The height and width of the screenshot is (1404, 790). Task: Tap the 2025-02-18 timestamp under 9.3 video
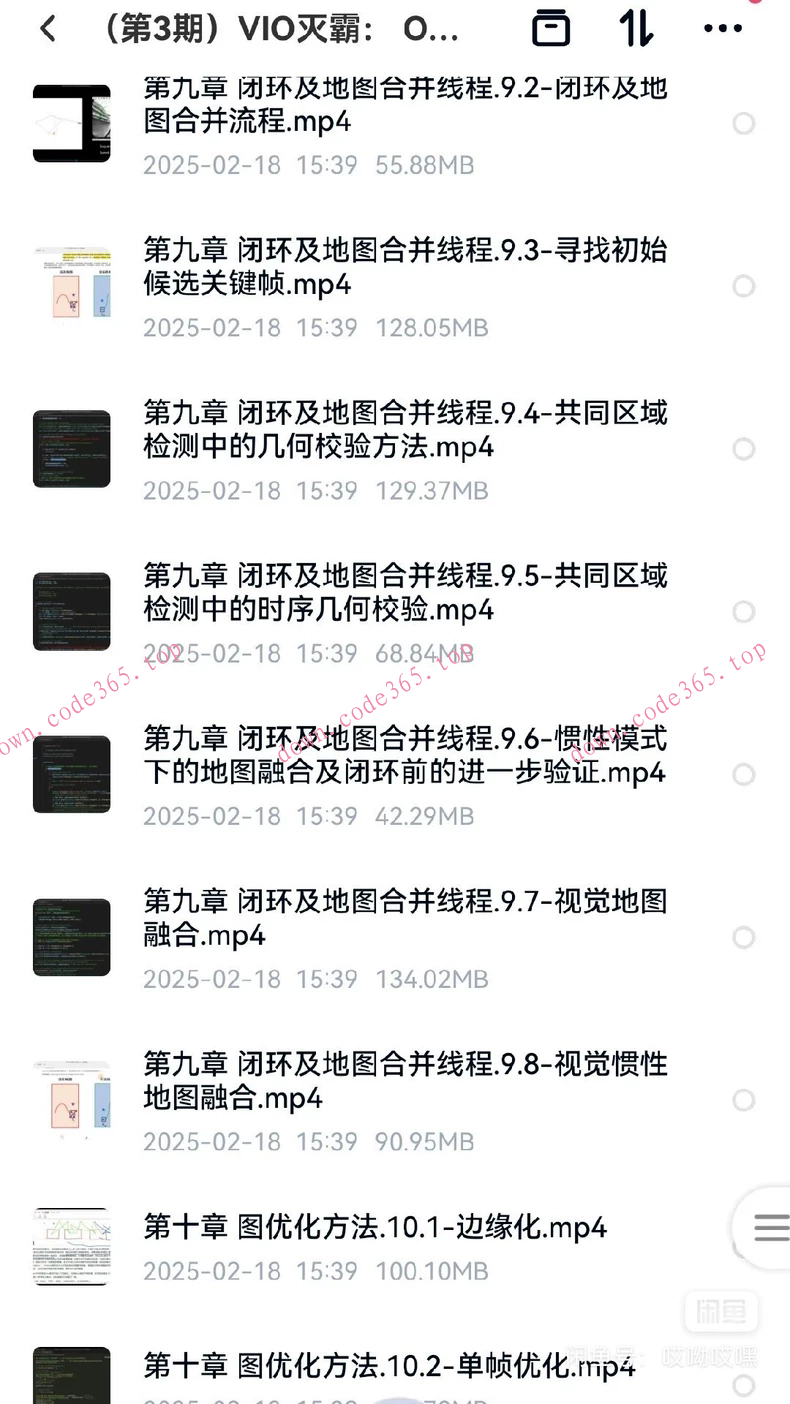[212, 328]
